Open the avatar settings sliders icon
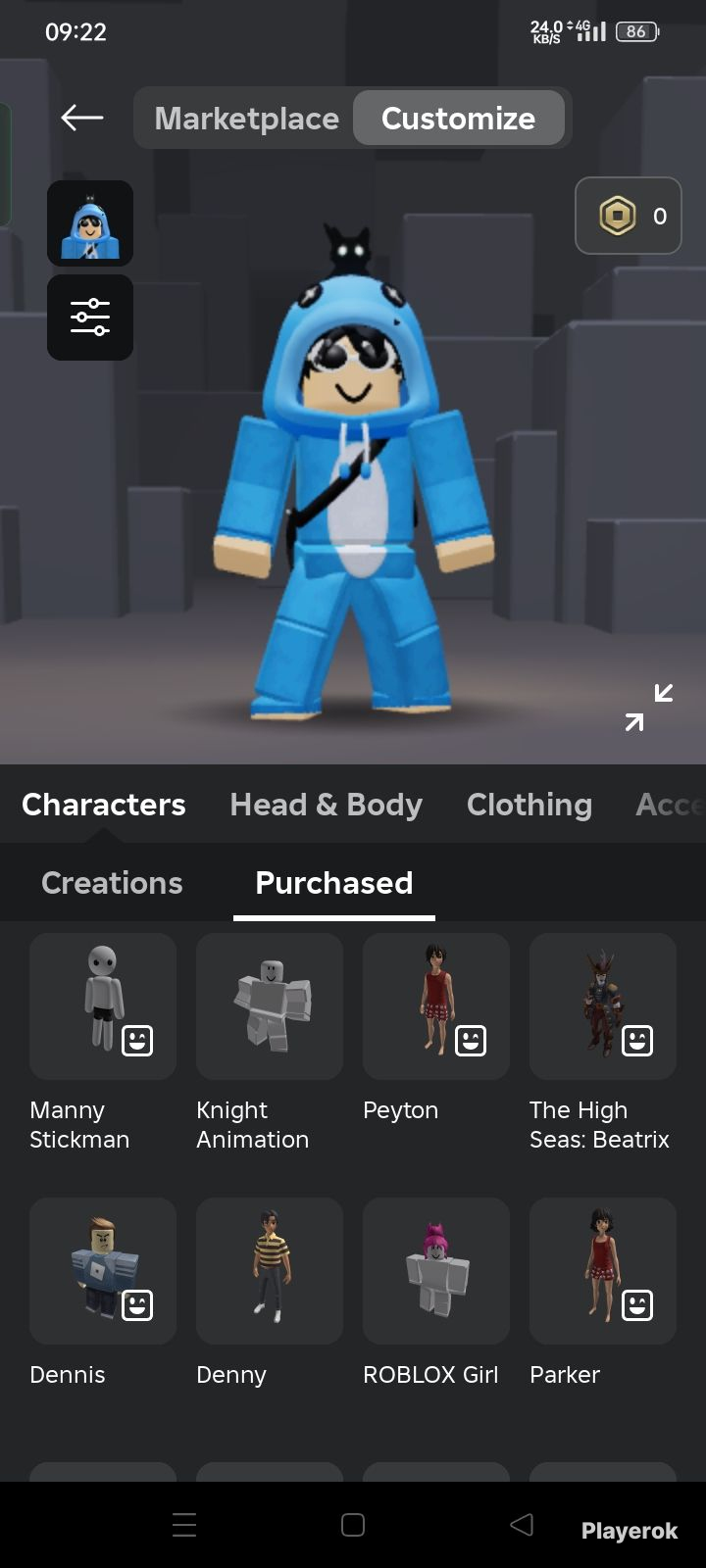This screenshot has width=706, height=1568. [x=90, y=318]
